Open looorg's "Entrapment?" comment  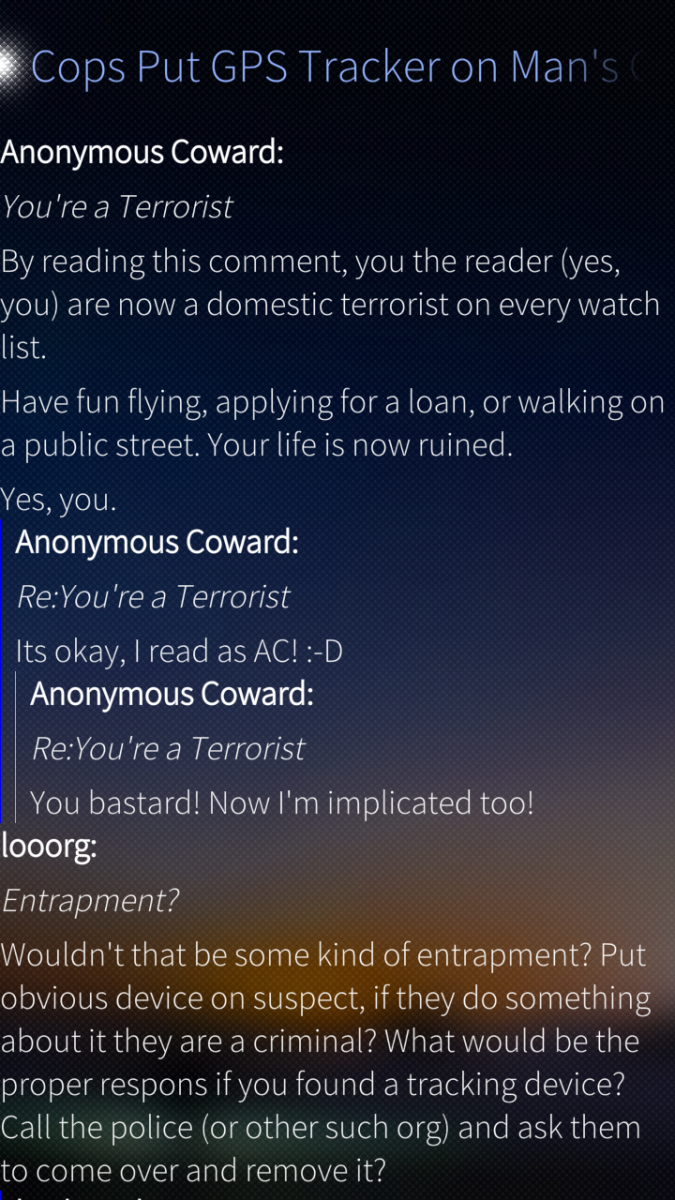tap(90, 900)
